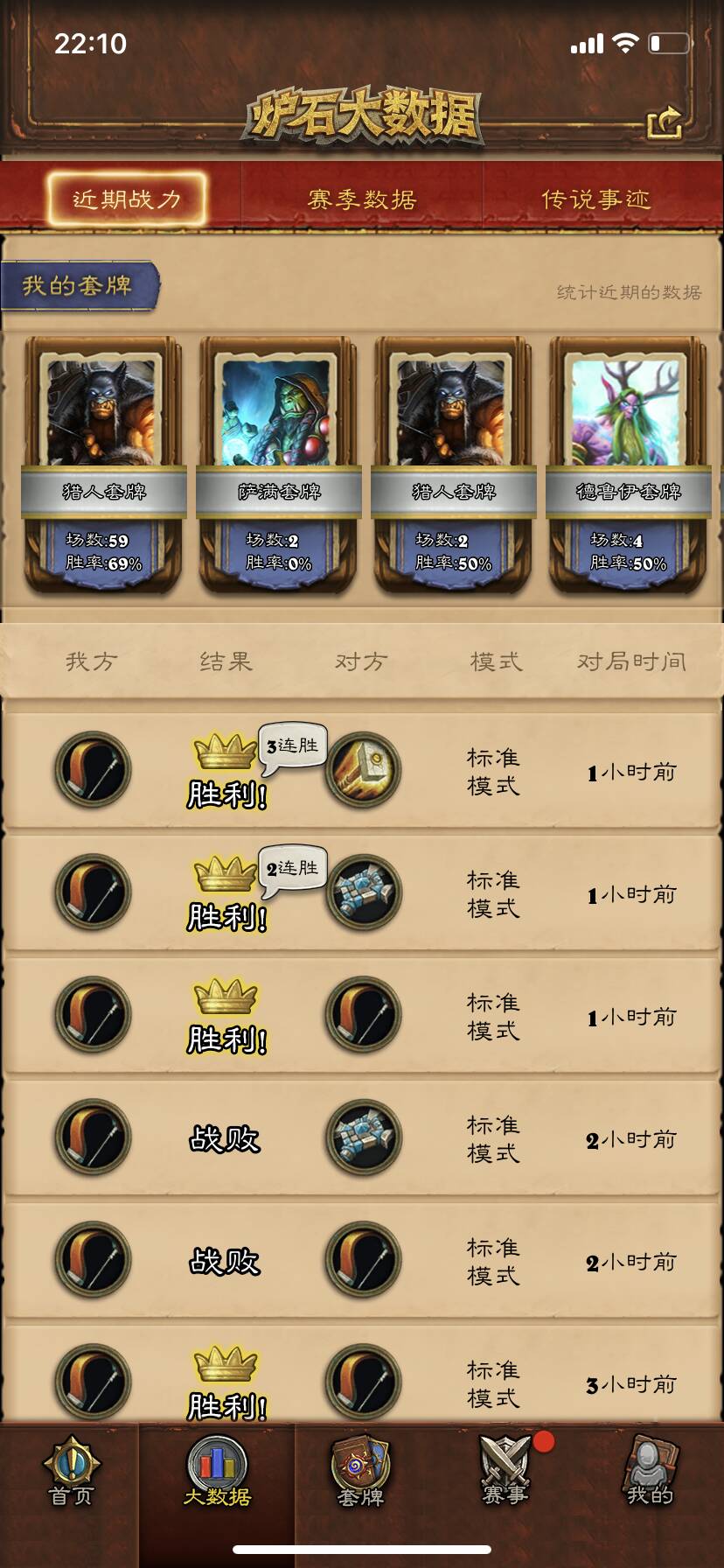Open the 套牌 tab

click(360, 1471)
